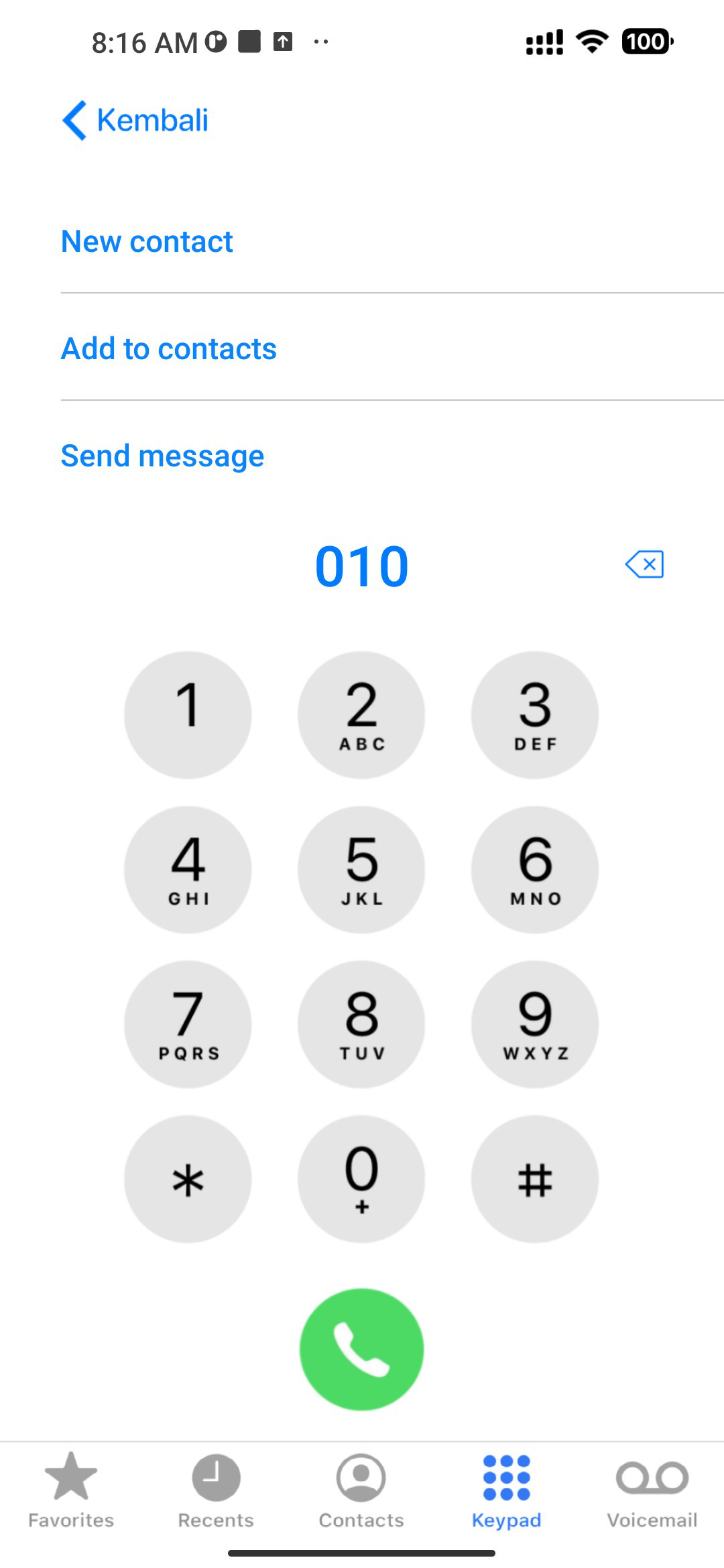Dial digit 7 PQRS
This screenshot has width=724, height=1568.
coord(188,1024)
